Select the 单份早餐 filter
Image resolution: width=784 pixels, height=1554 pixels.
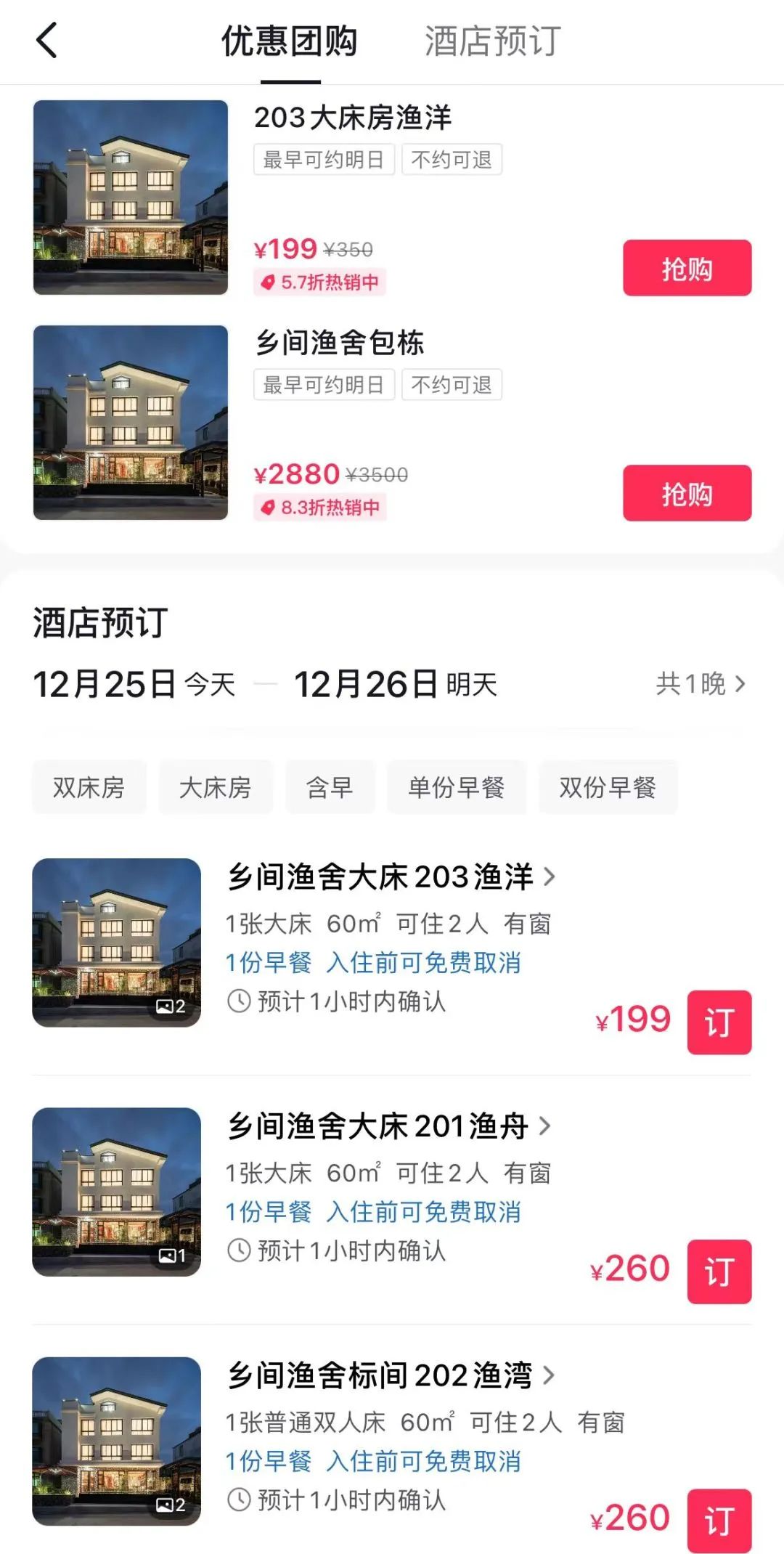click(x=456, y=787)
